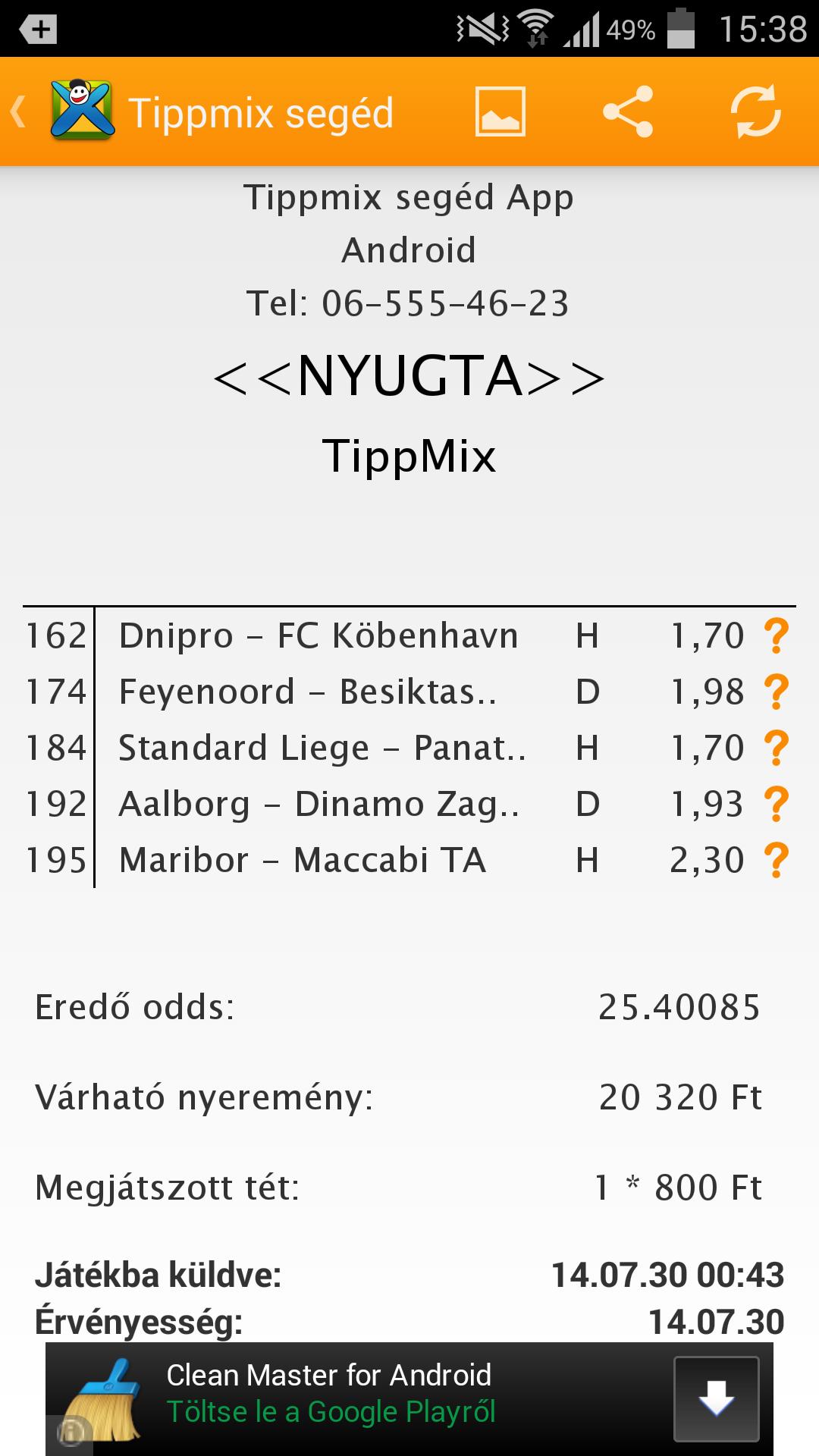The height and width of the screenshot is (1456, 819).
Task: Refresh the match results
Action: [755, 112]
